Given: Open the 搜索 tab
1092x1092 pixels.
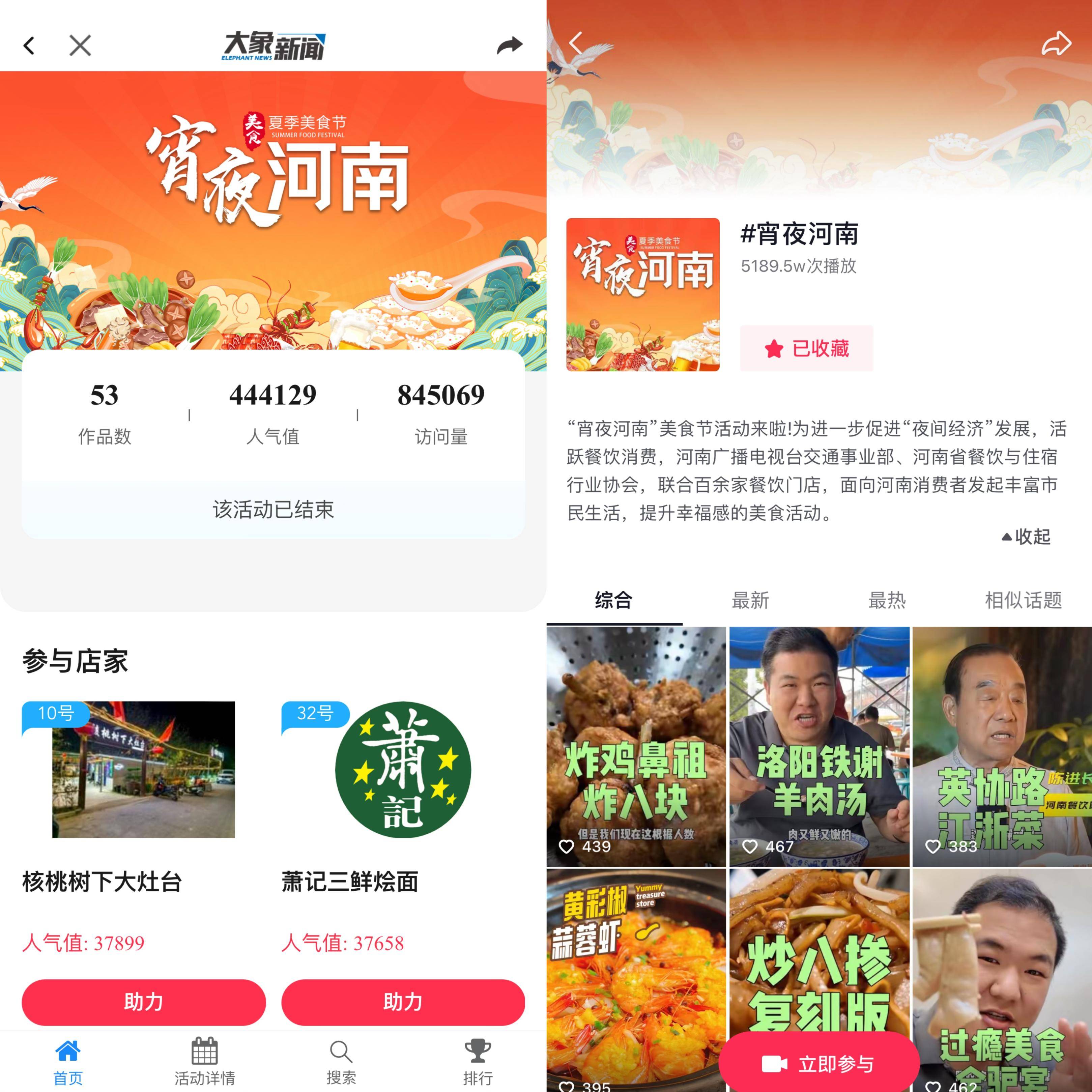Looking at the screenshot, I should pyautogui.click(x=341, y=1061).
